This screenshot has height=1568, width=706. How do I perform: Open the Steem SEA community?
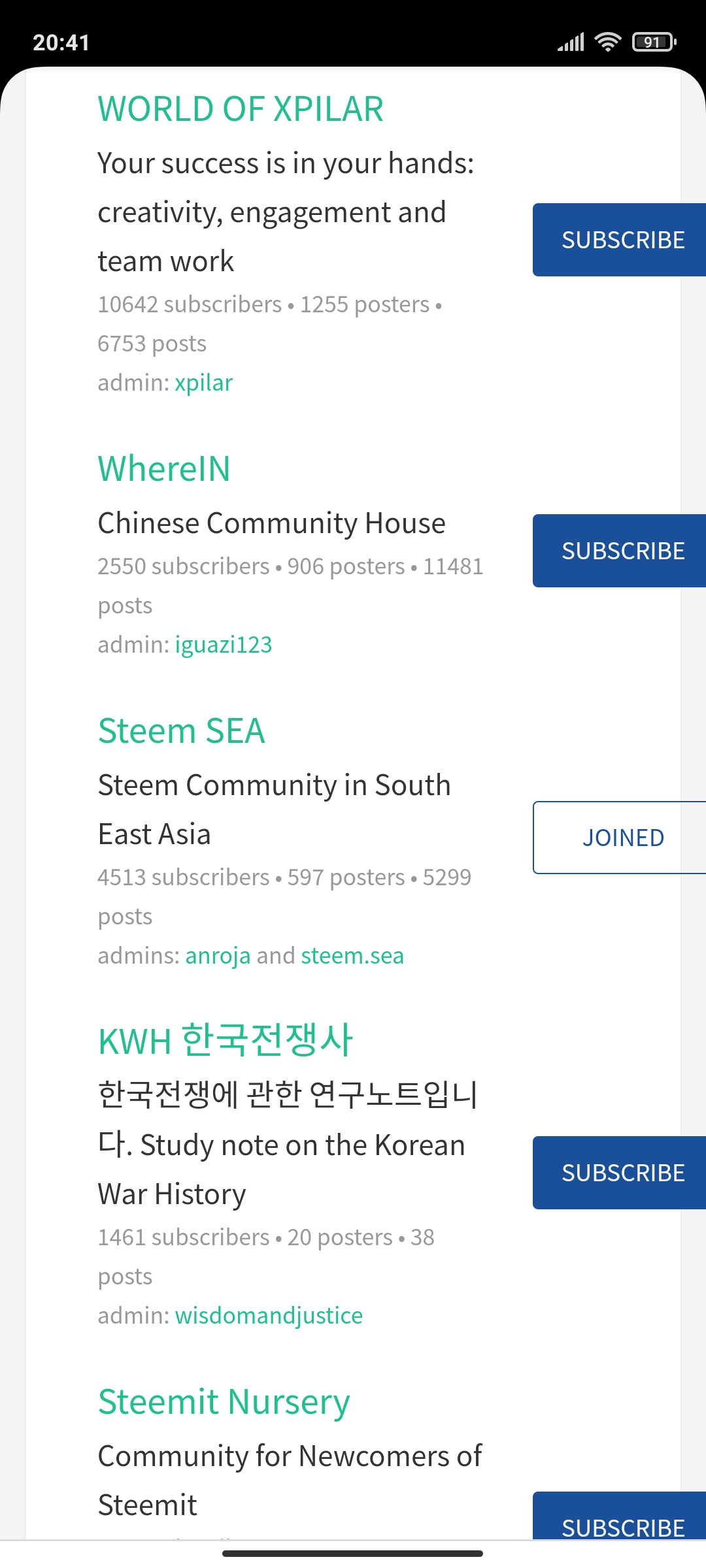(x=181, y=731)
